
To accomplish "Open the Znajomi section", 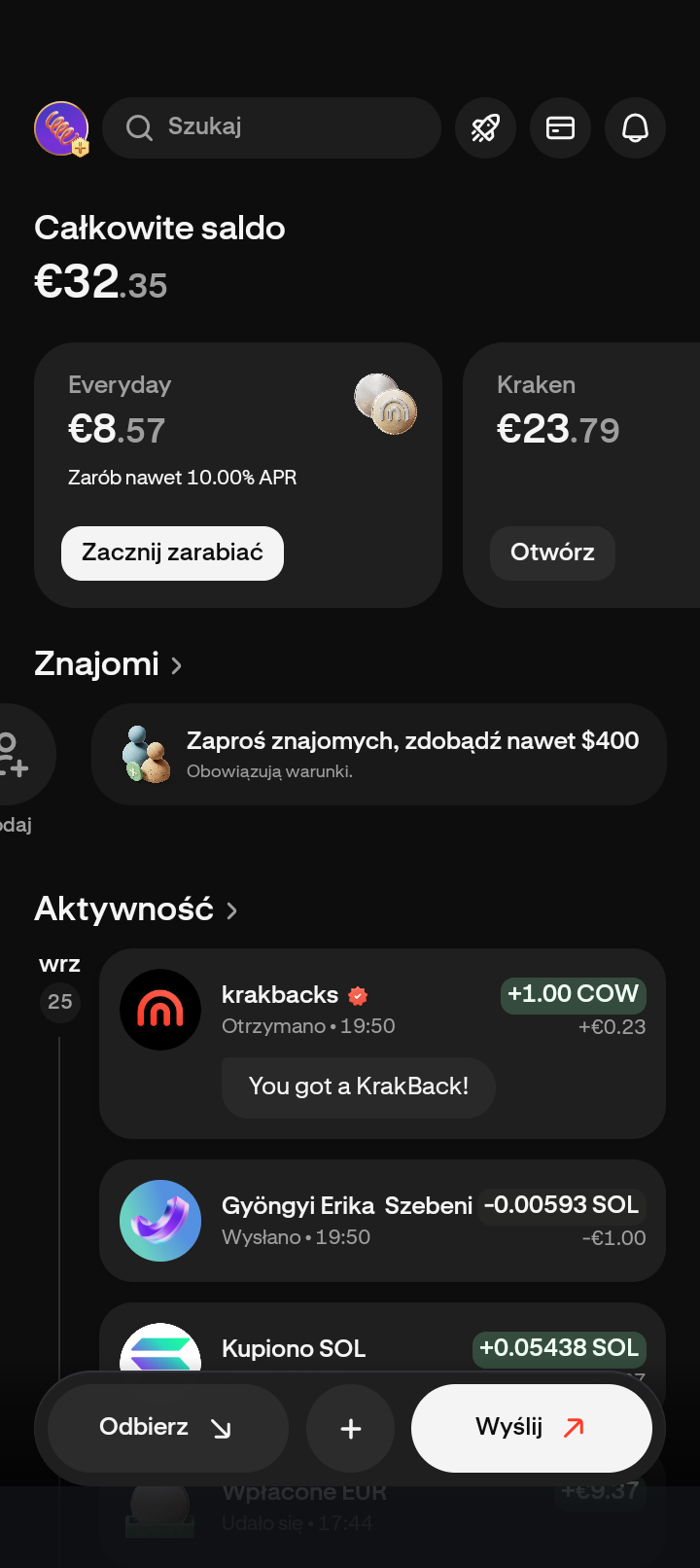I will pyautogui.click(x=108, y=664).
